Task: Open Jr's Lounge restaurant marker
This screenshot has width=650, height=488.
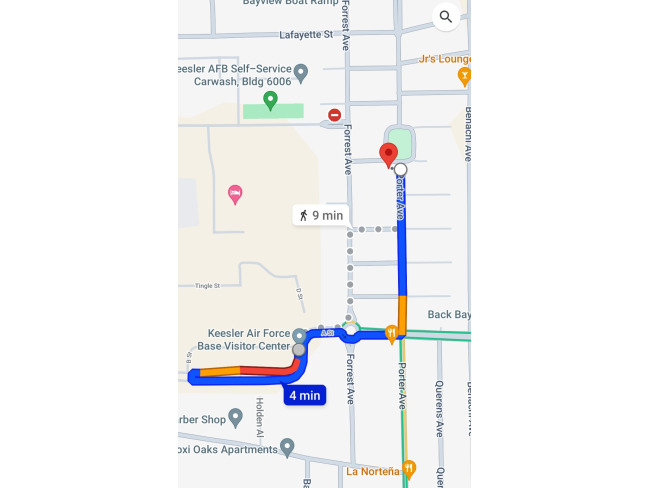Action: pos(464,75)
